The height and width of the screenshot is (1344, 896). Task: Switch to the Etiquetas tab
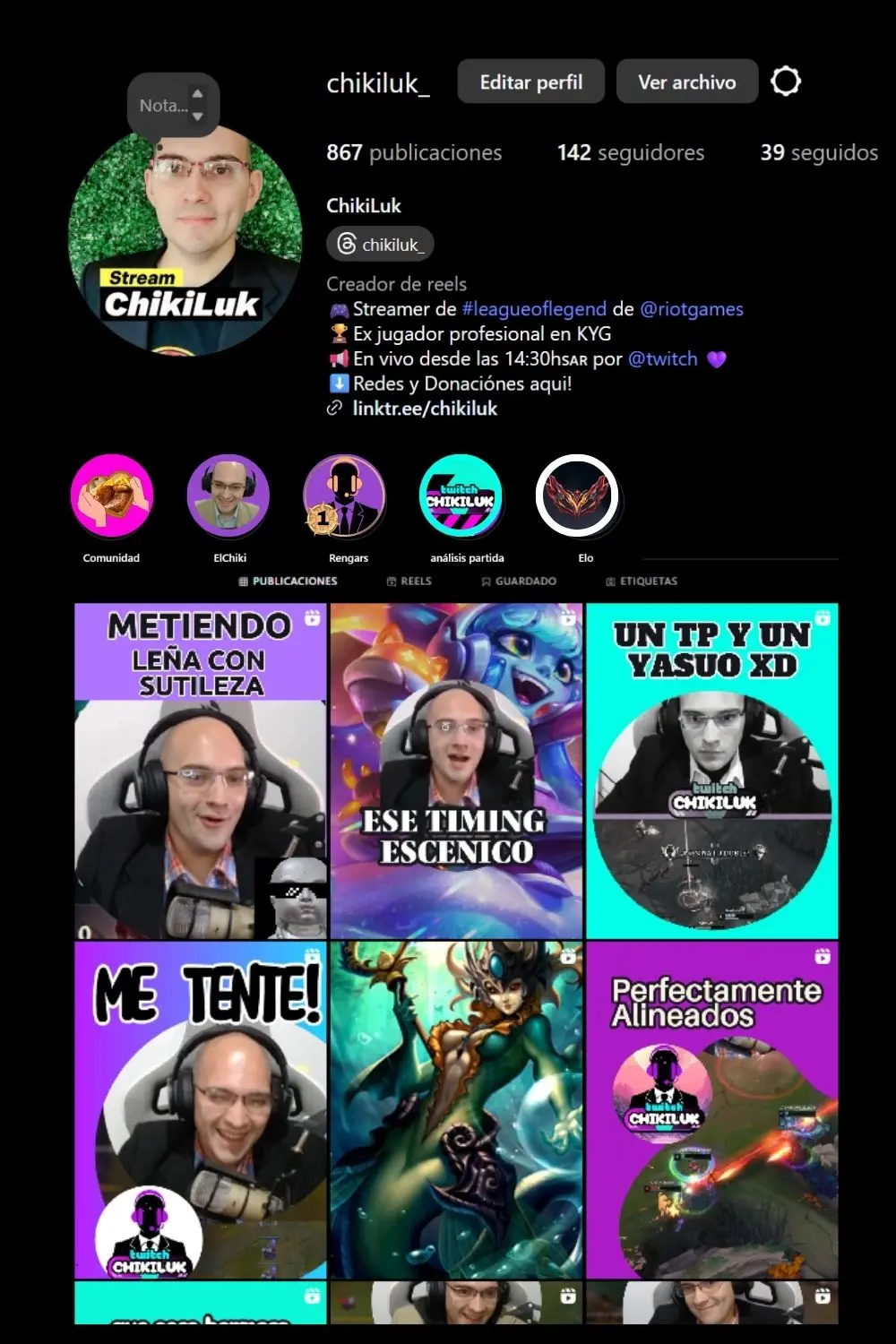point(642,582)
